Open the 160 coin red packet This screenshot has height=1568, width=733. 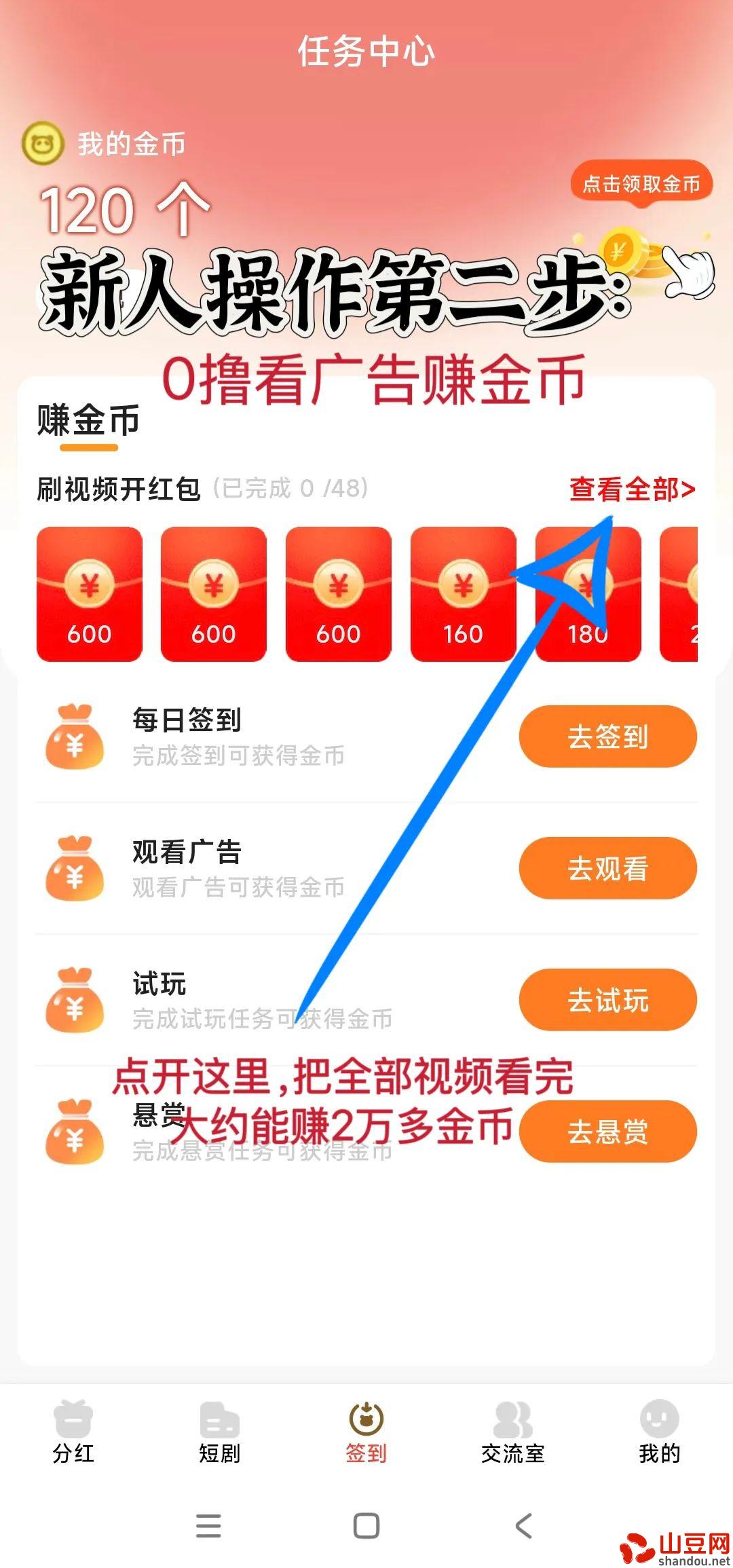coord(463,594)
